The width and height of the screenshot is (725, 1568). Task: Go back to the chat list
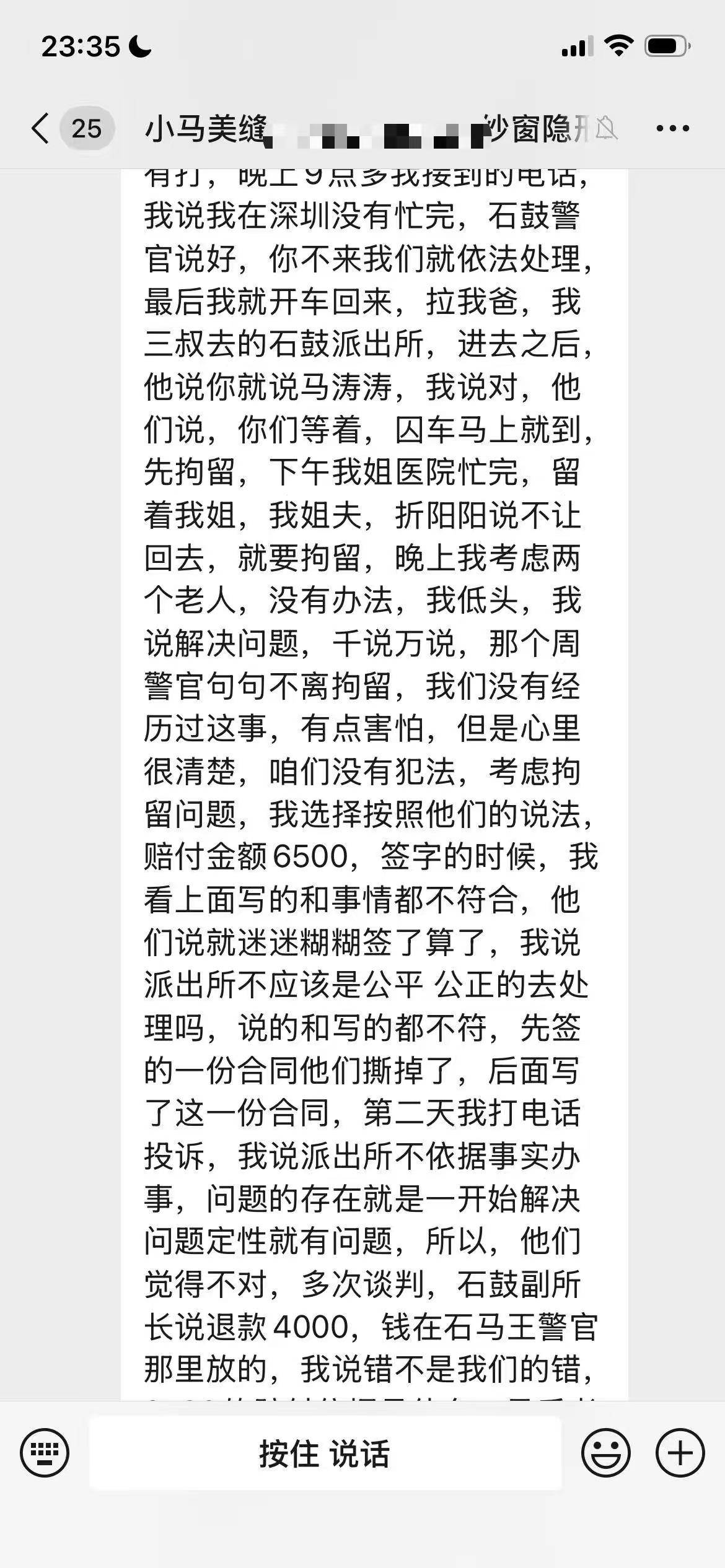tap(41, 129)
